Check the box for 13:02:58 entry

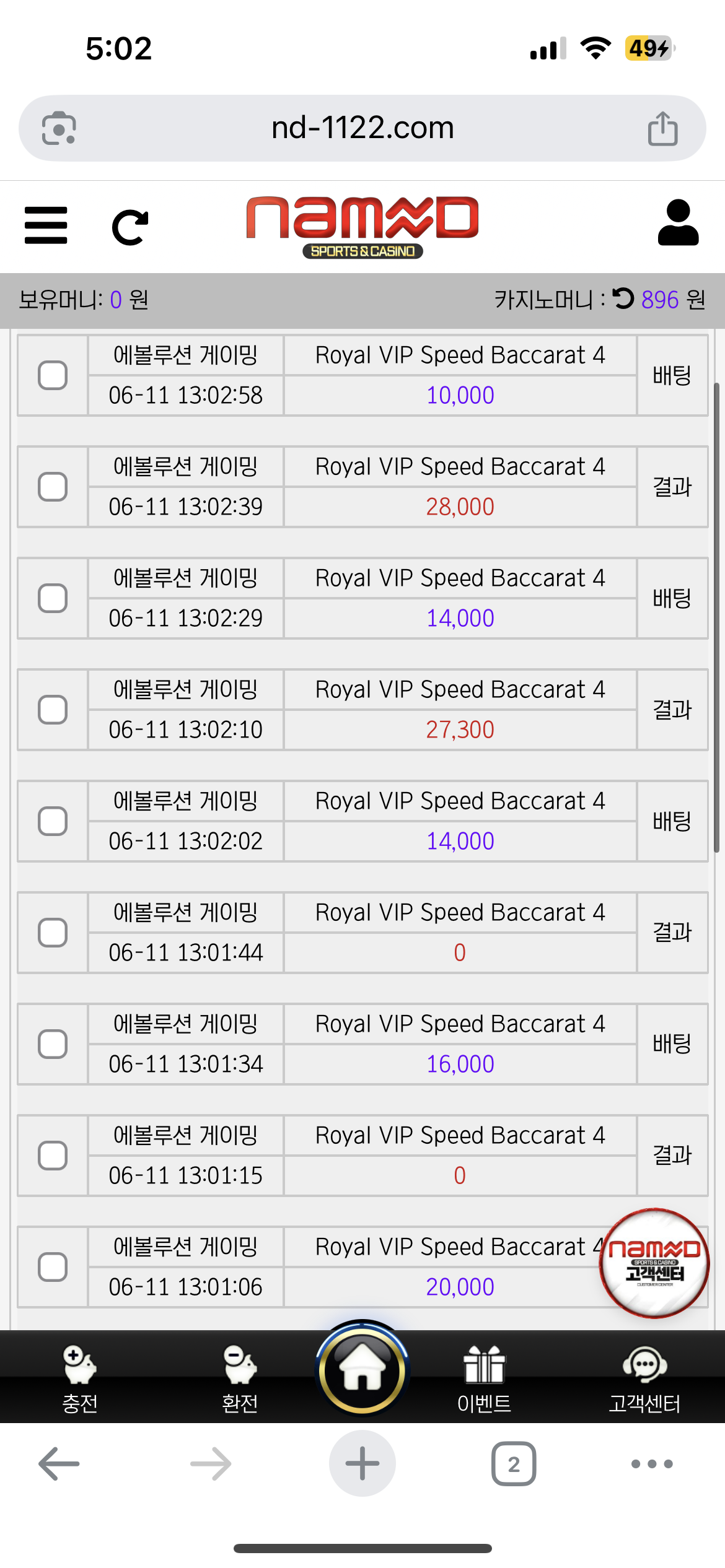(x=53, y=375)
